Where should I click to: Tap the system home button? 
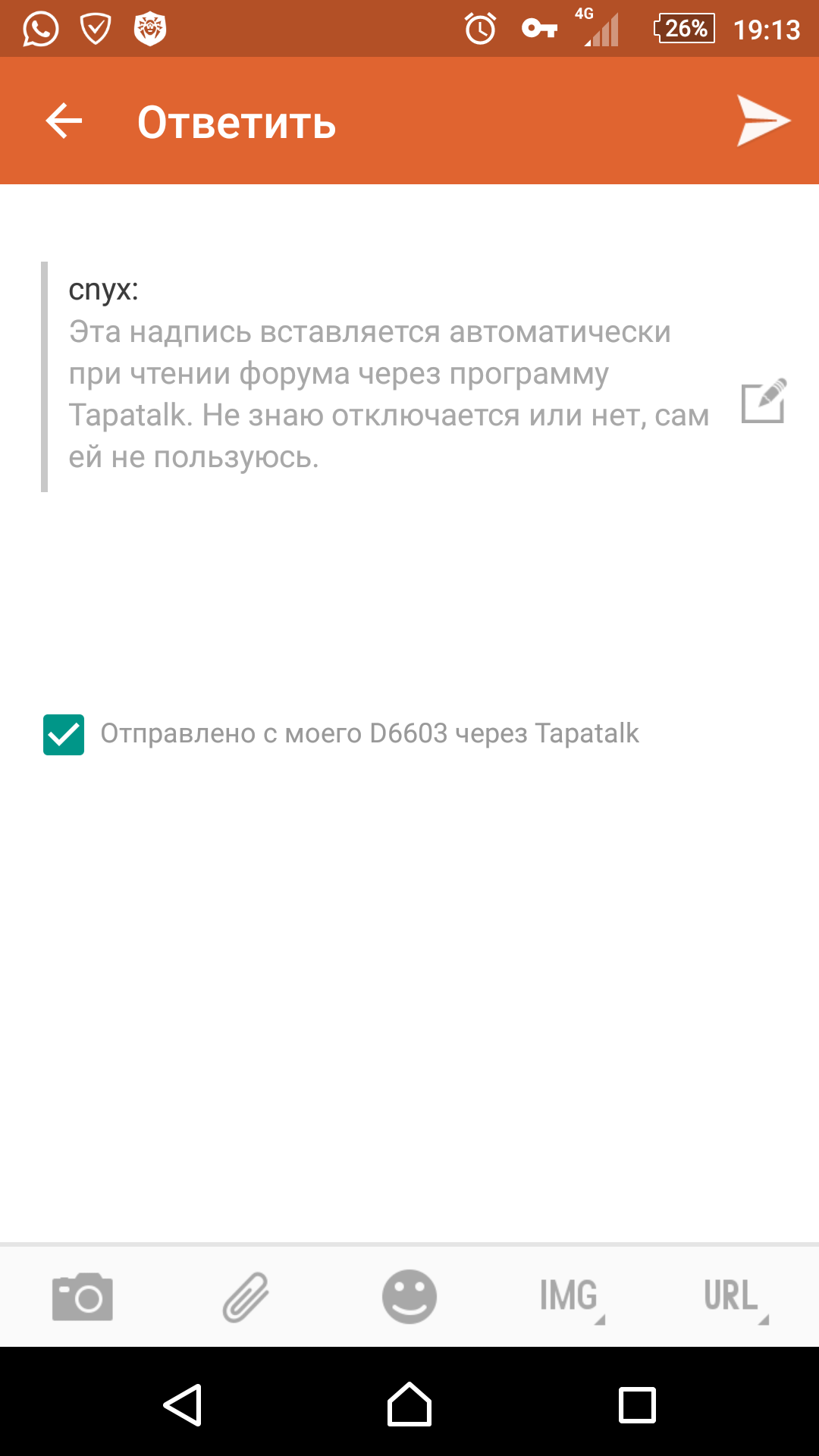pos(409,1404)
